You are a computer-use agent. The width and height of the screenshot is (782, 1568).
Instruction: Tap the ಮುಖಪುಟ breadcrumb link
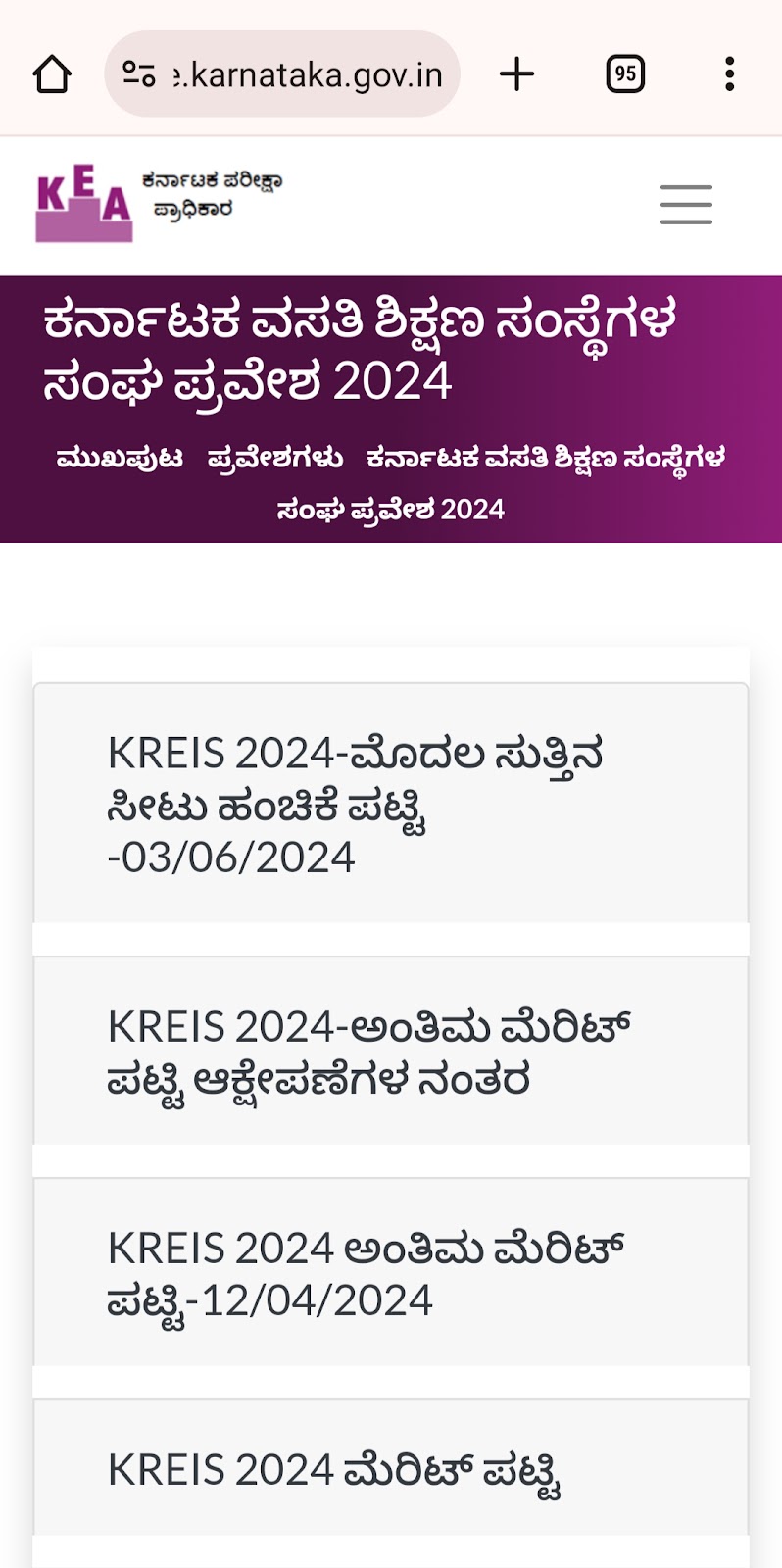(x=120, y=458)
